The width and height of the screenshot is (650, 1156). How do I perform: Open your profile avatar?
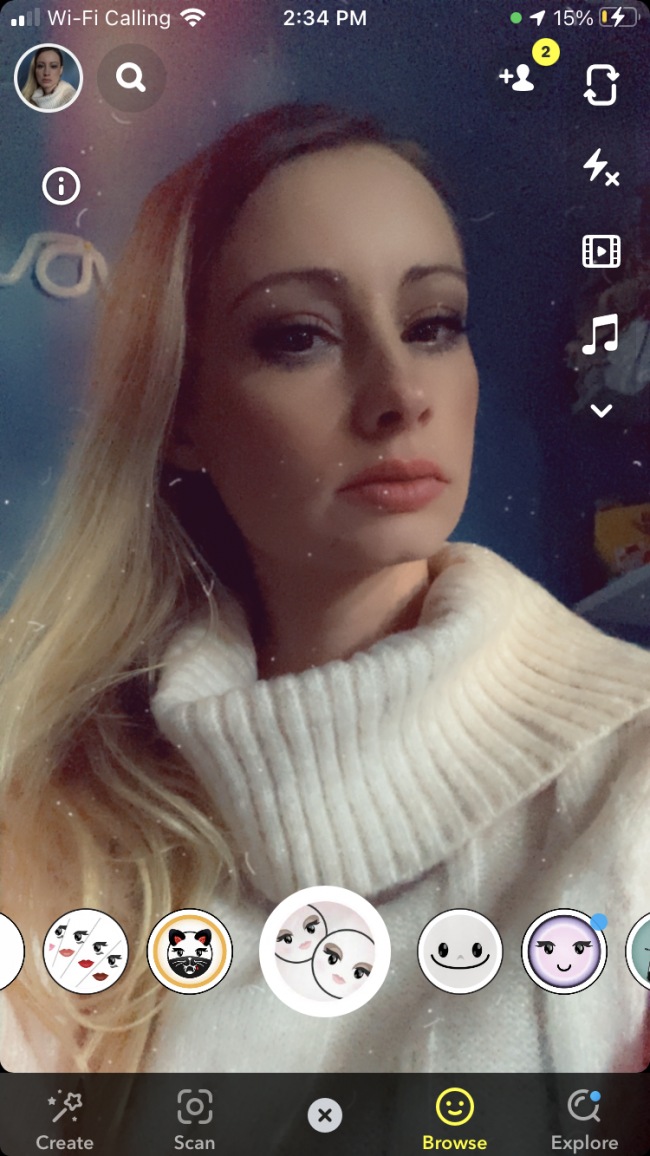(x=48, y=78)
